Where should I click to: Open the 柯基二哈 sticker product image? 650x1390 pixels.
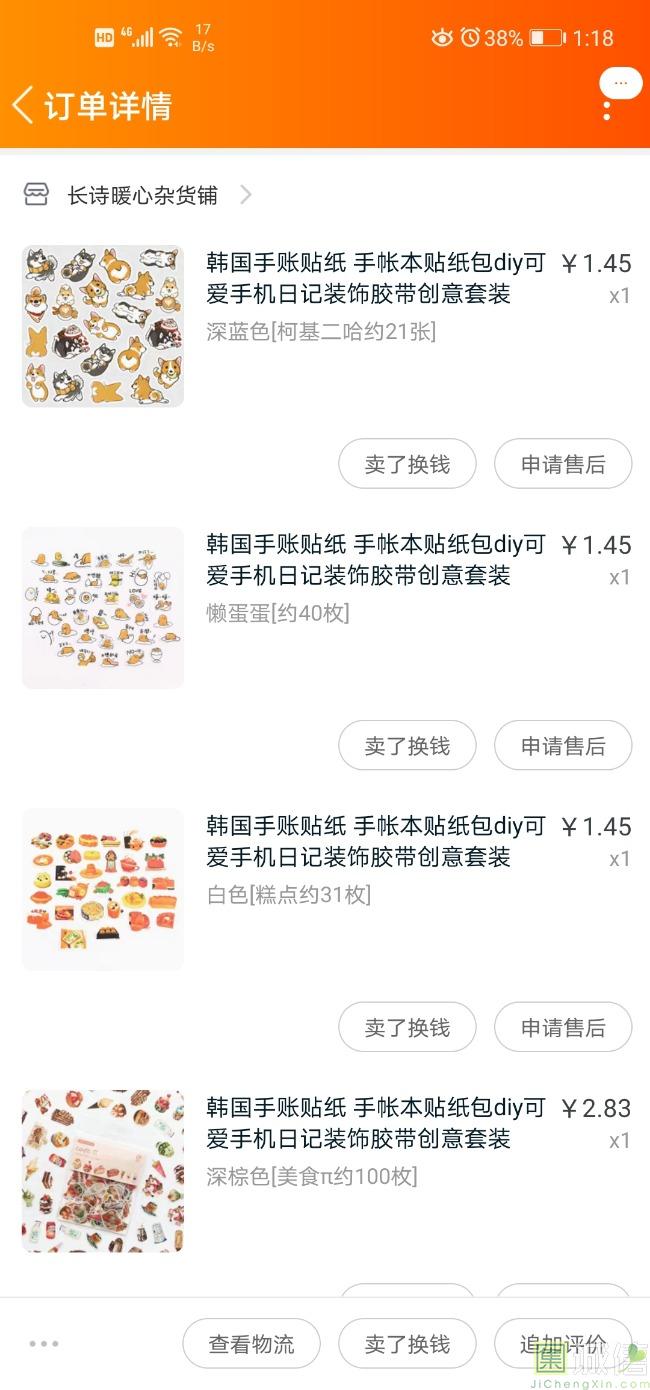(103, 326)
